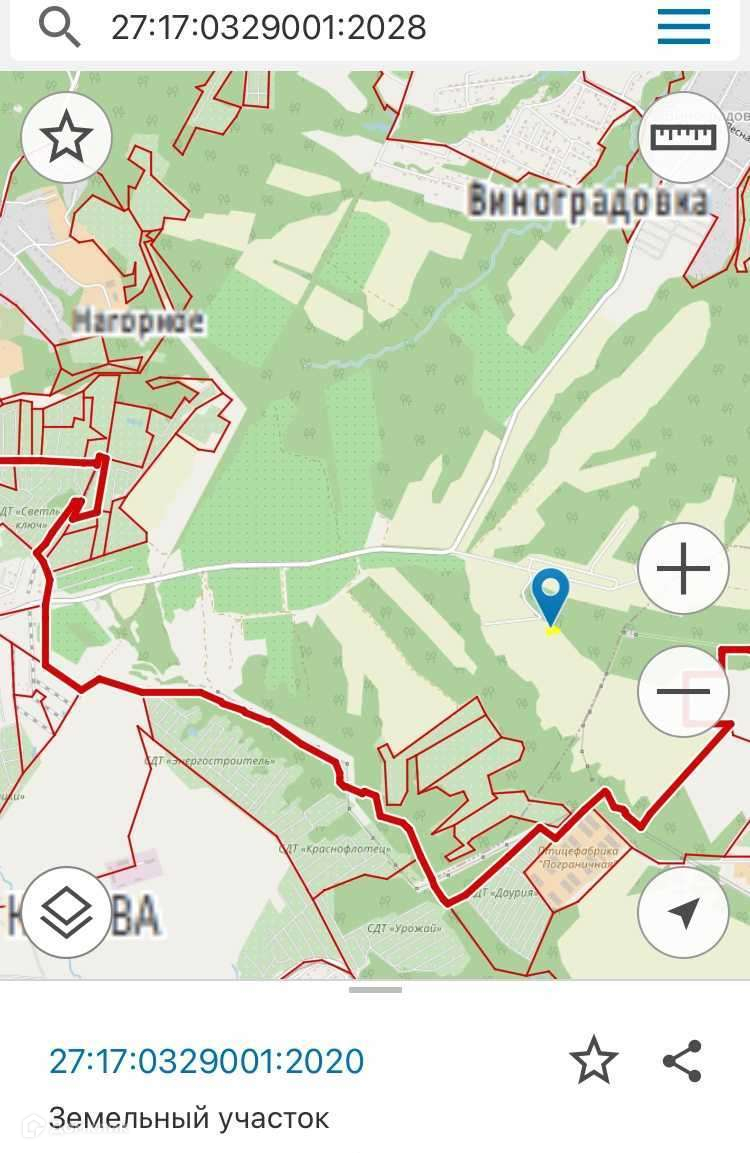Open parcel 27:17:0329001:2020 details
The height and width of the screenshot is (1153, 750).
coord(207,1061)
